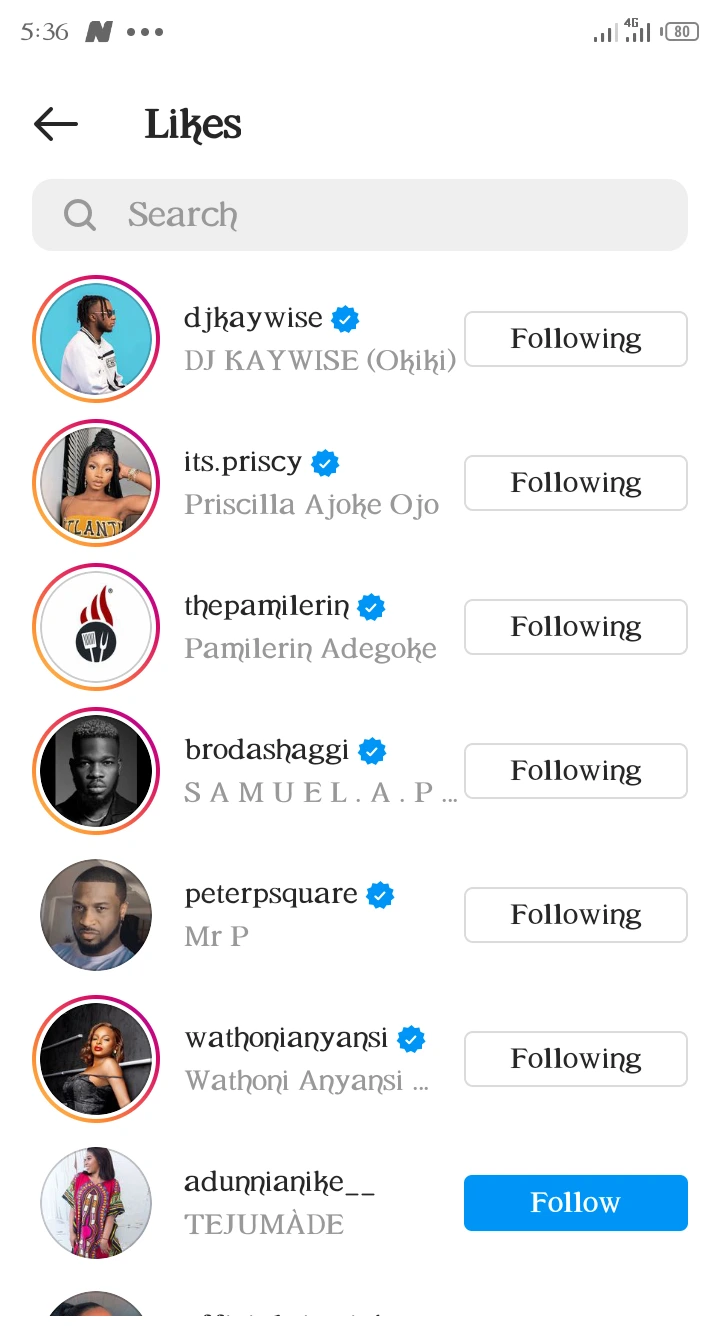Open djkaywise's profile picture story
Screen dimensions: 720x1326
click(x=96, y=339)
